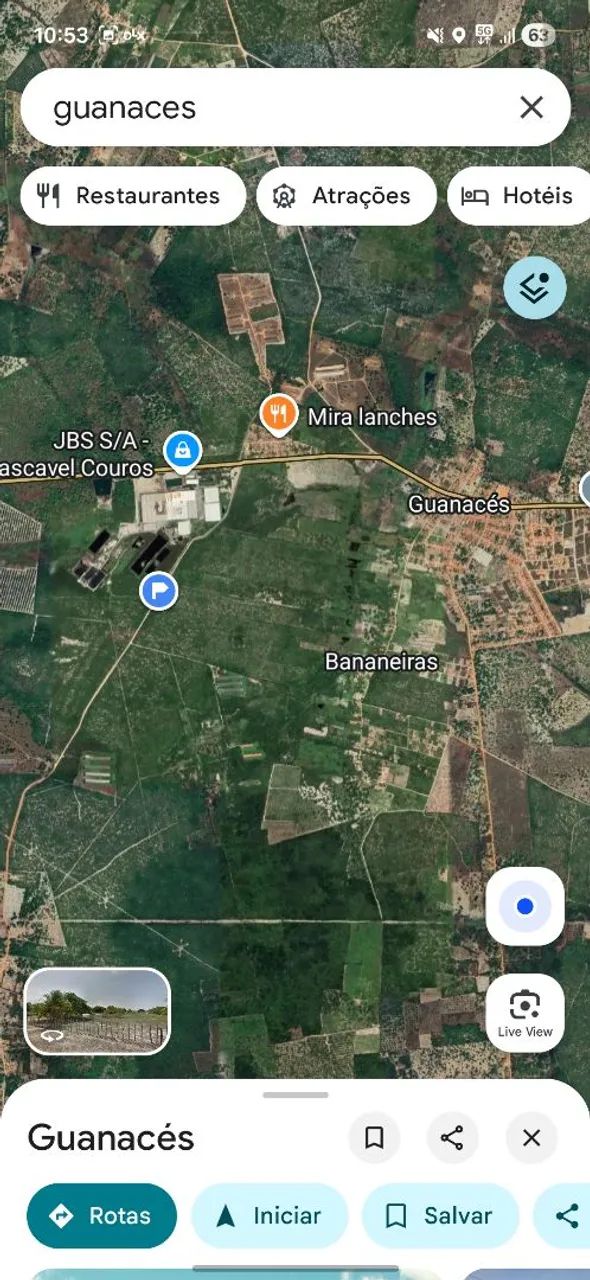Share Guanacés using the header share icon

(452, 1138)
